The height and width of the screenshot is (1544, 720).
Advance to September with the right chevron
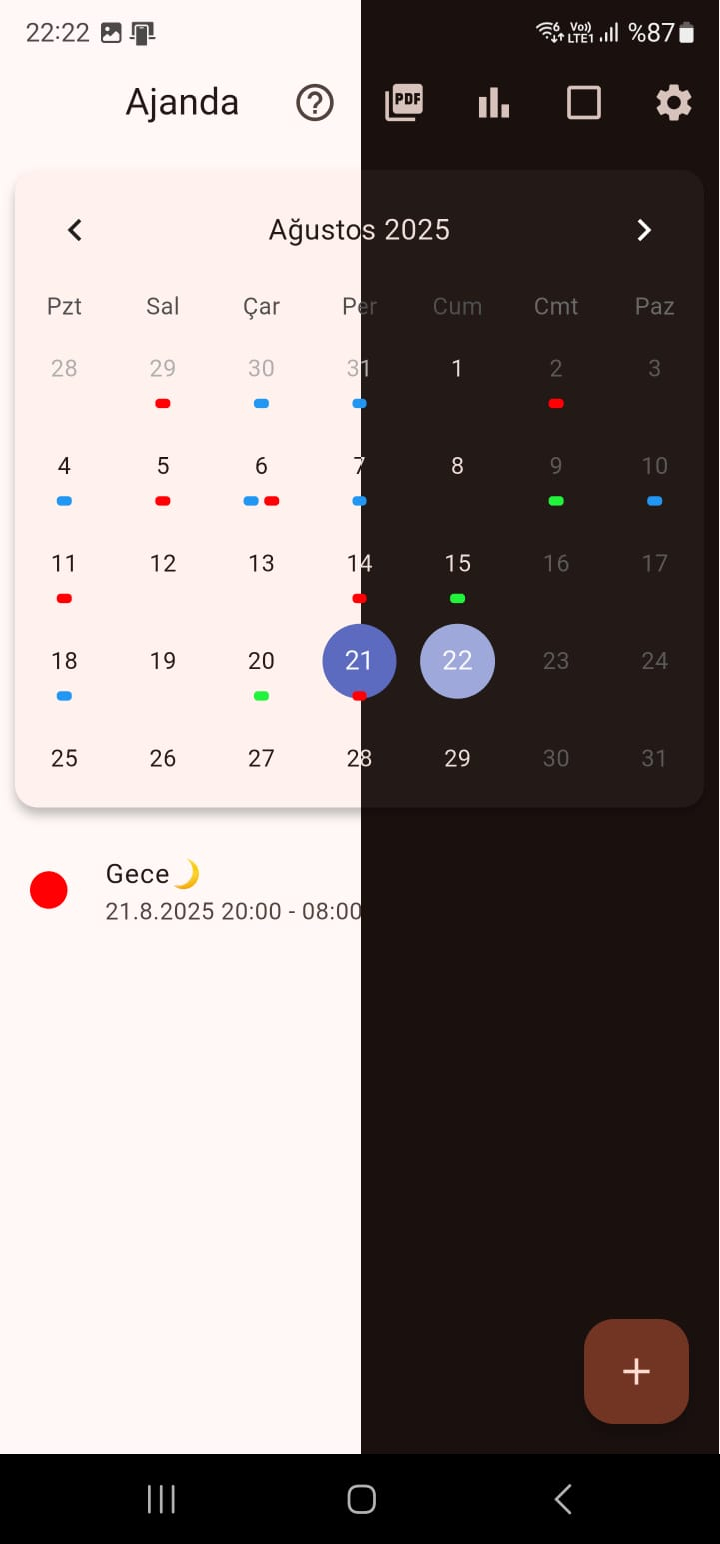tap(644, 229)
